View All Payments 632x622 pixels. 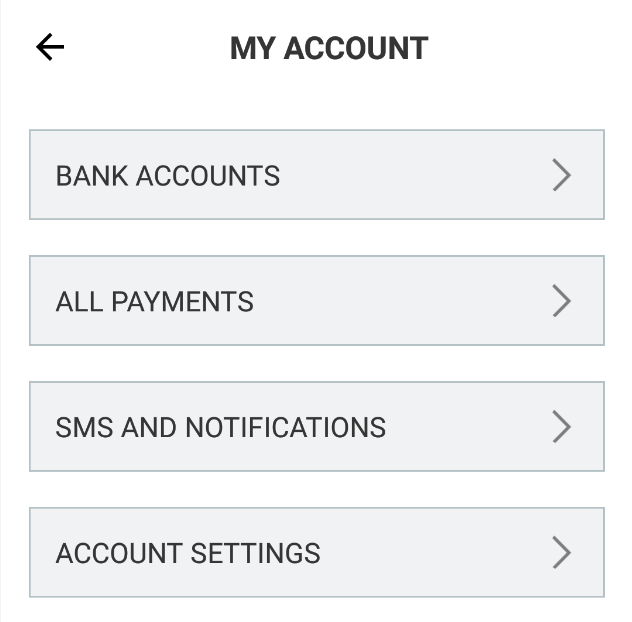316,301
